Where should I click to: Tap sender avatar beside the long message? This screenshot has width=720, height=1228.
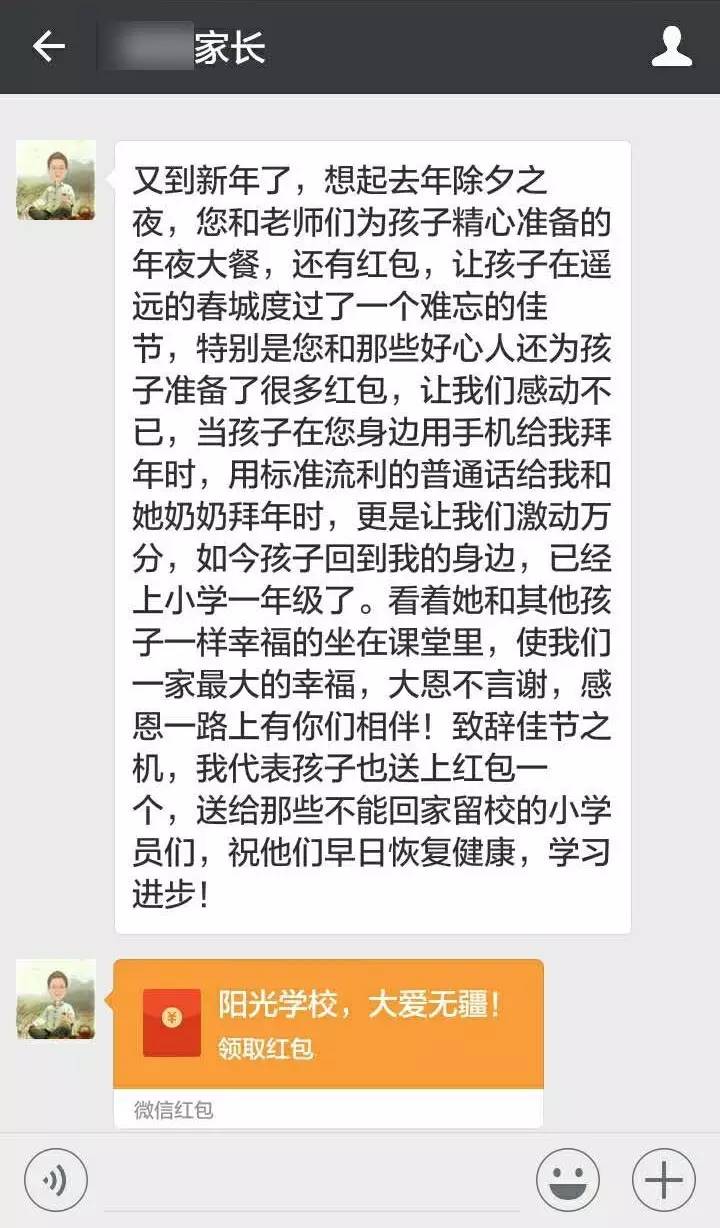pyautogui.click(x=56, y=181)
